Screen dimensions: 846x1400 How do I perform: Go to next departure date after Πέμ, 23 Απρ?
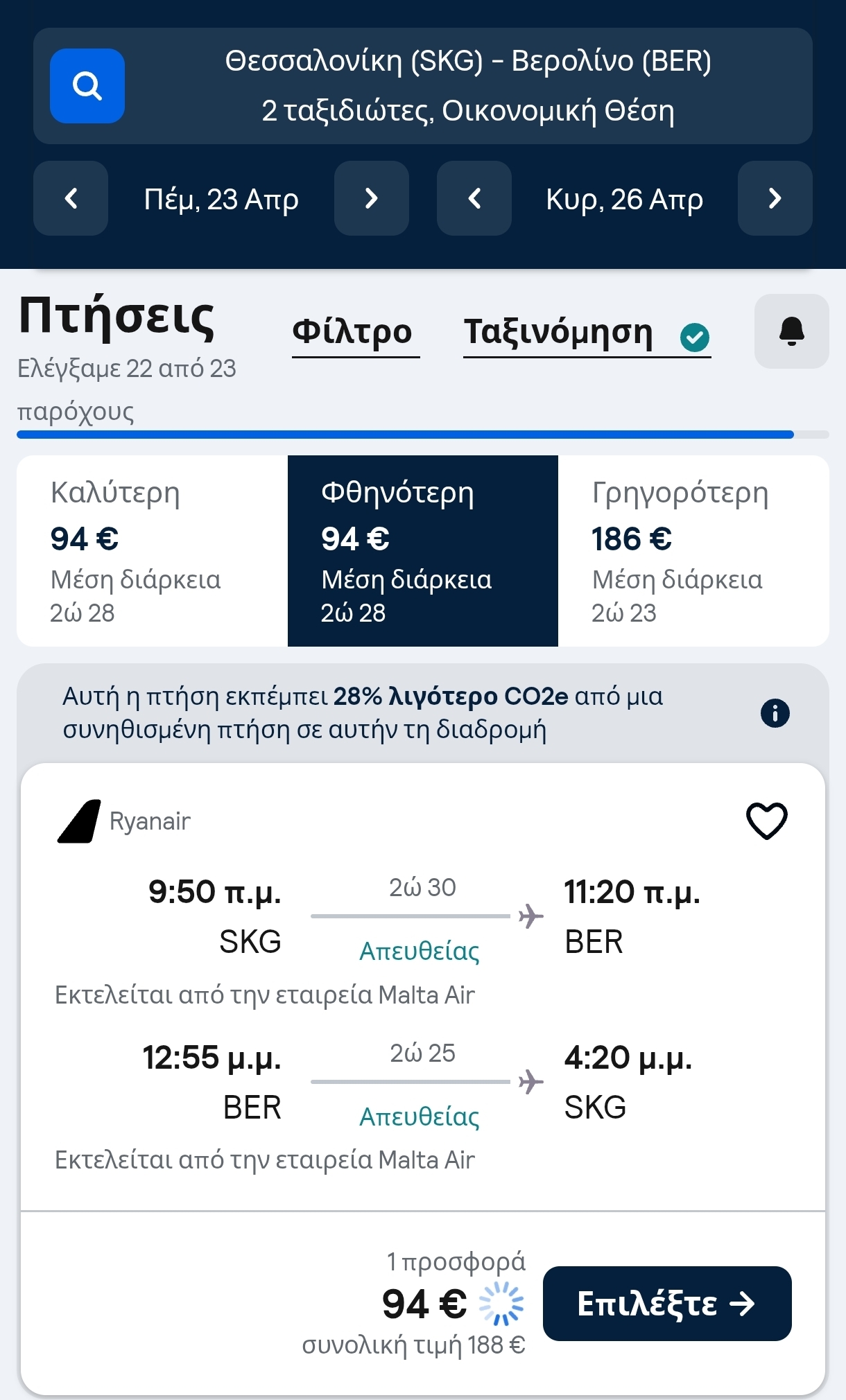[x=372, y=199]
